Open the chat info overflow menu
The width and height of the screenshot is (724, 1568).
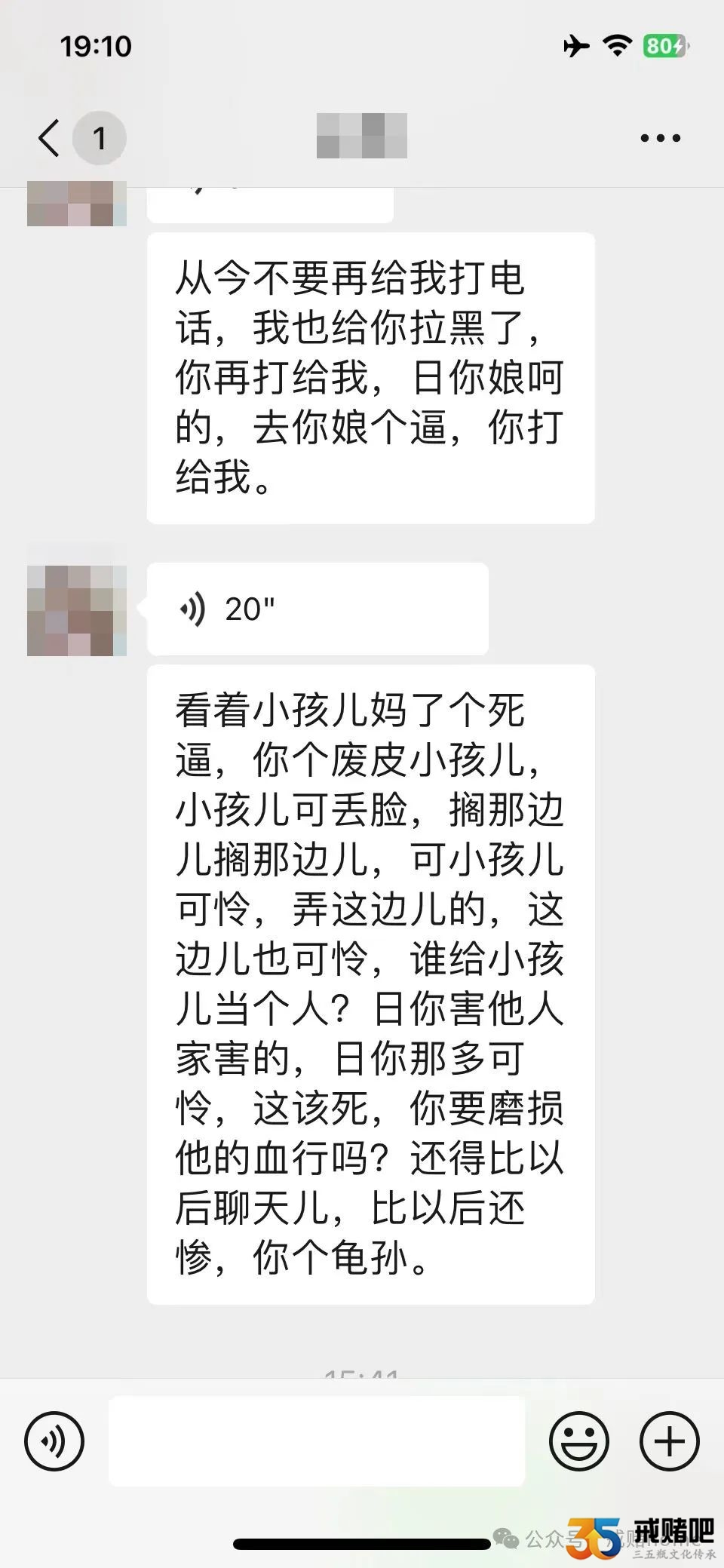[660, 138]
